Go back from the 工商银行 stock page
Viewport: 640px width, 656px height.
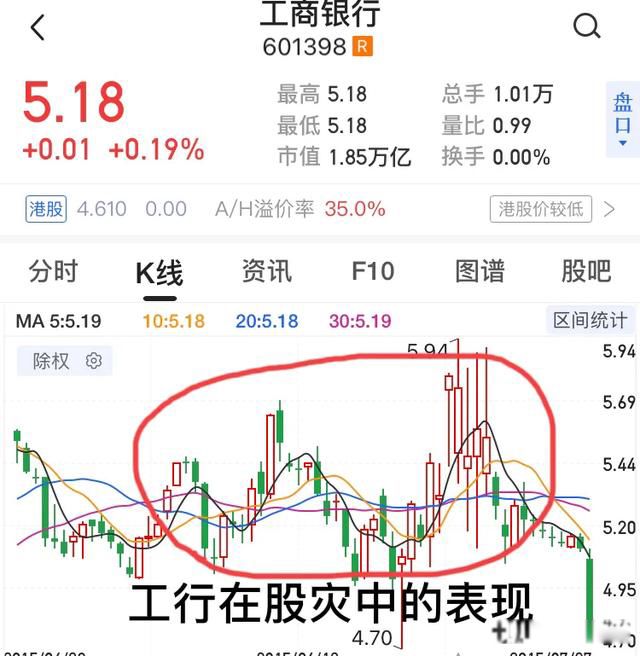[x=38, y=28]
